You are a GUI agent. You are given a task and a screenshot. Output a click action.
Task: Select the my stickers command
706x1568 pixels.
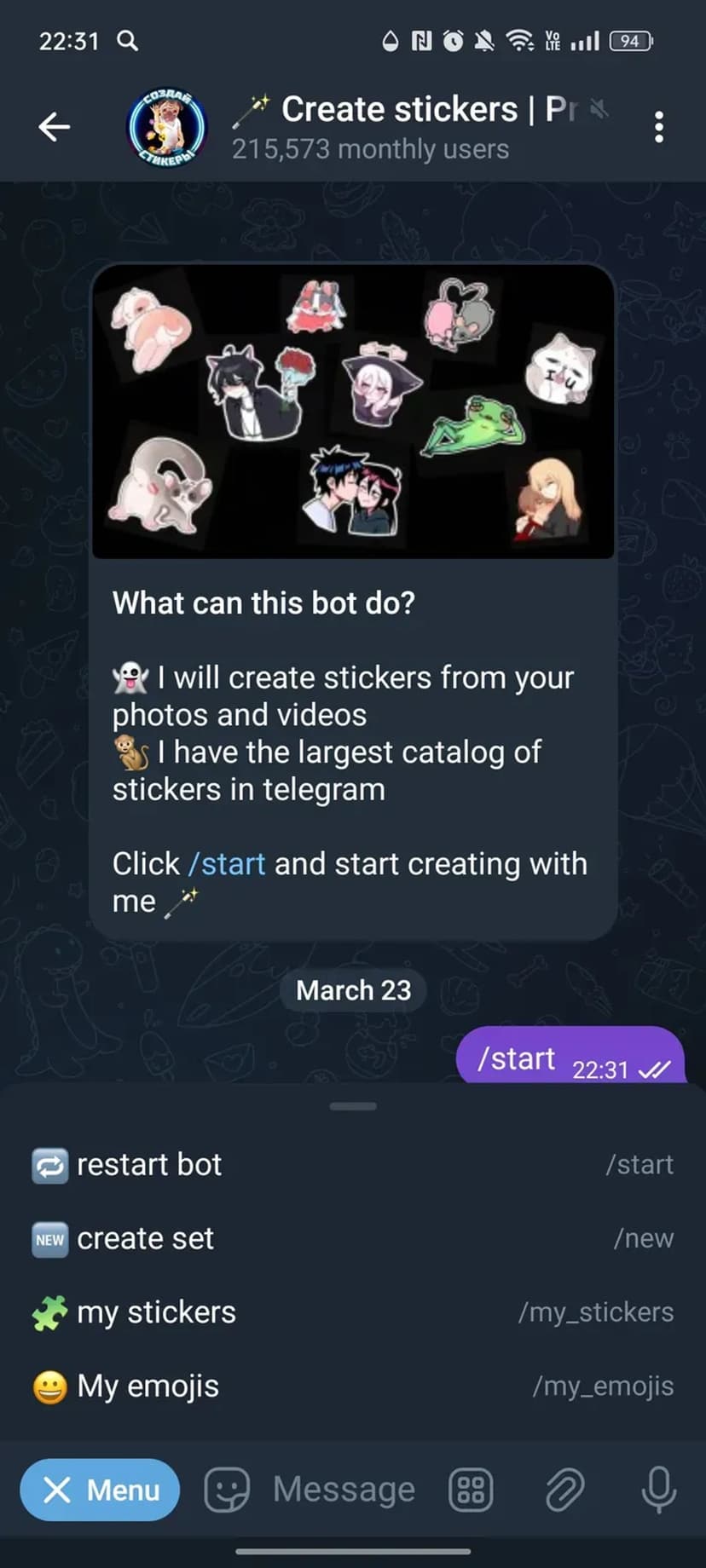156,1313
